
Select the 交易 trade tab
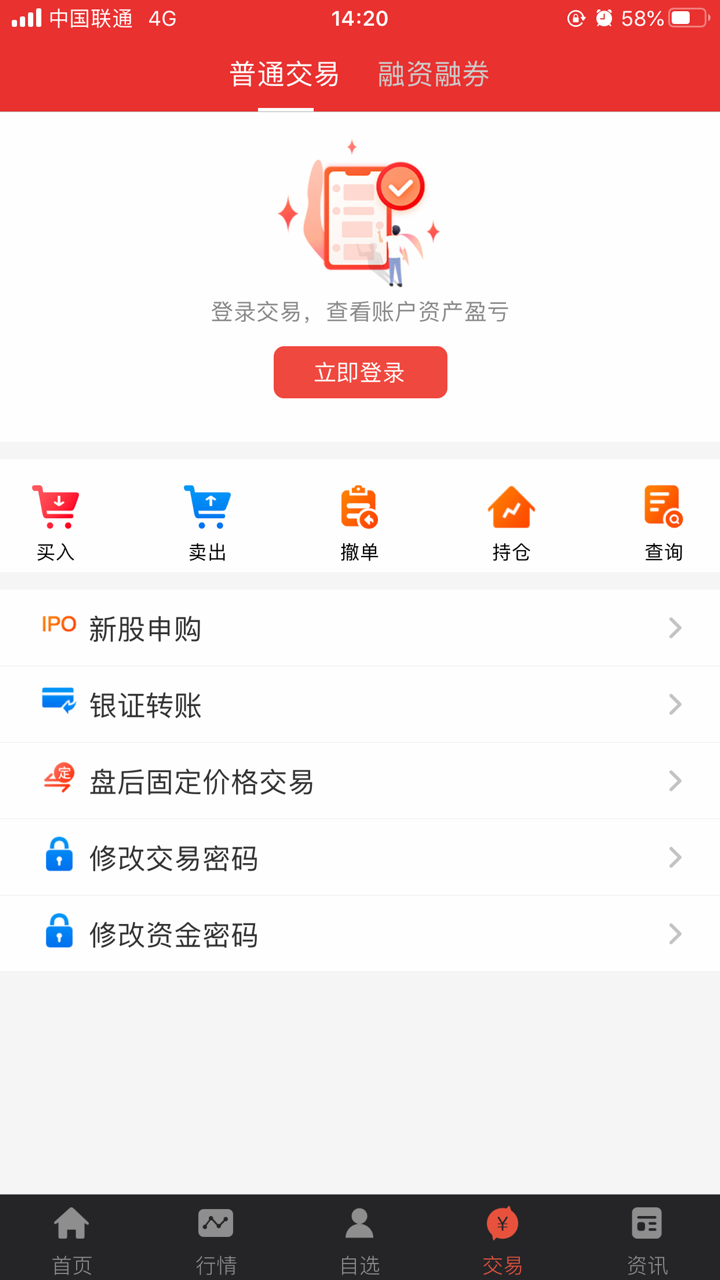[x=503, y=1238]
